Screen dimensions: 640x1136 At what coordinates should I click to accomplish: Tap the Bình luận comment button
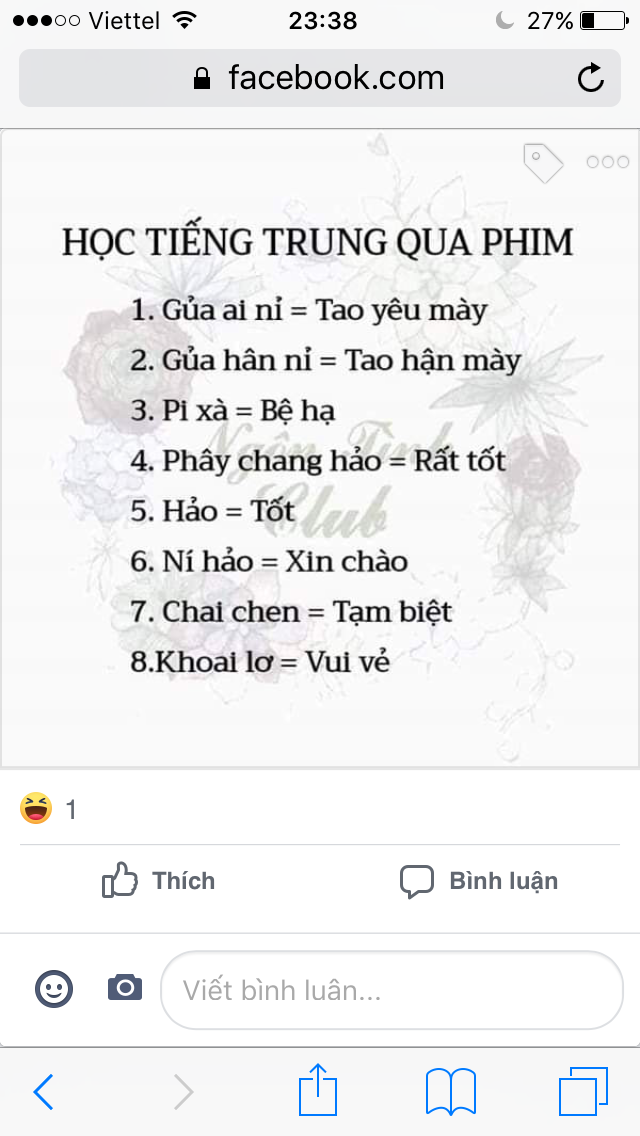tap(479, 881)
